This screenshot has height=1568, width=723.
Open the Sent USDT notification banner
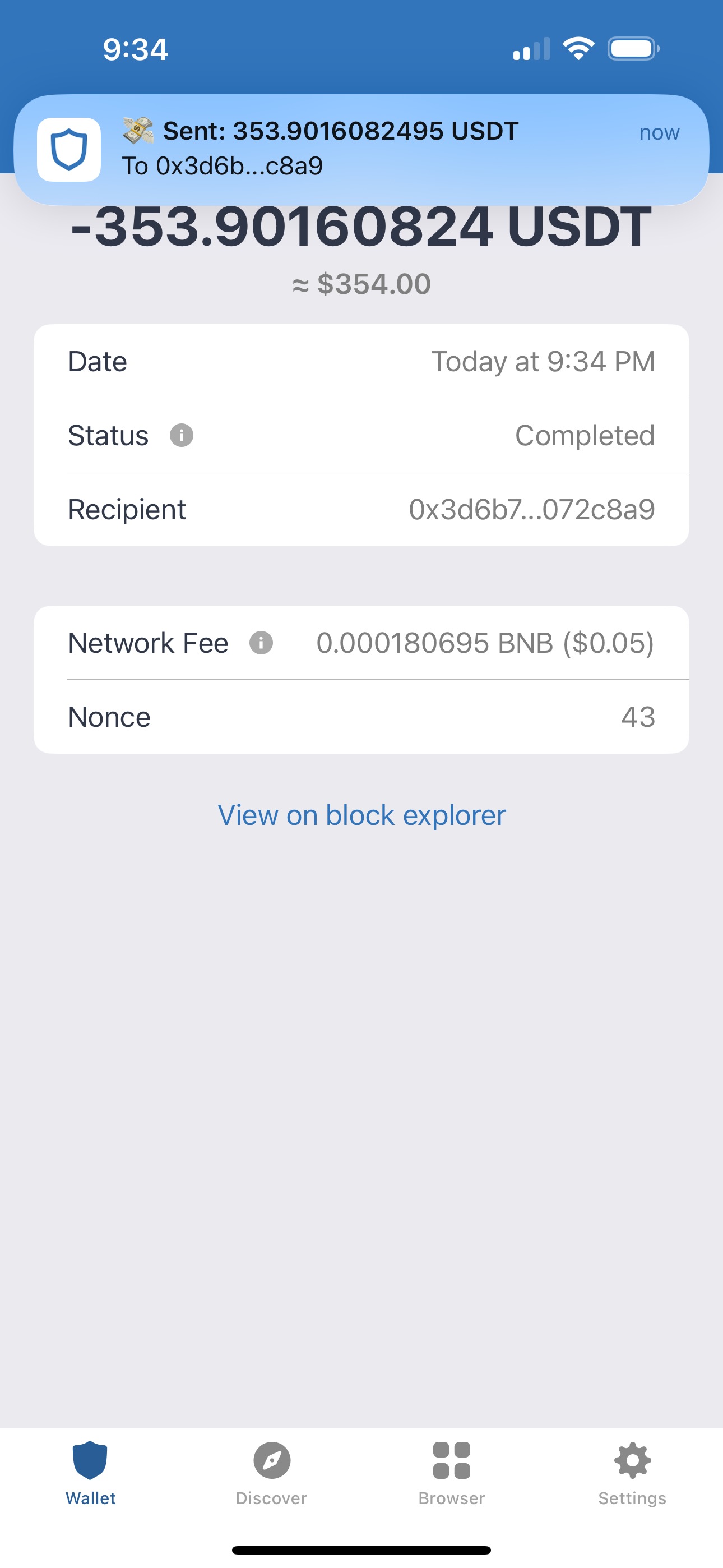(x=361, y=149)
